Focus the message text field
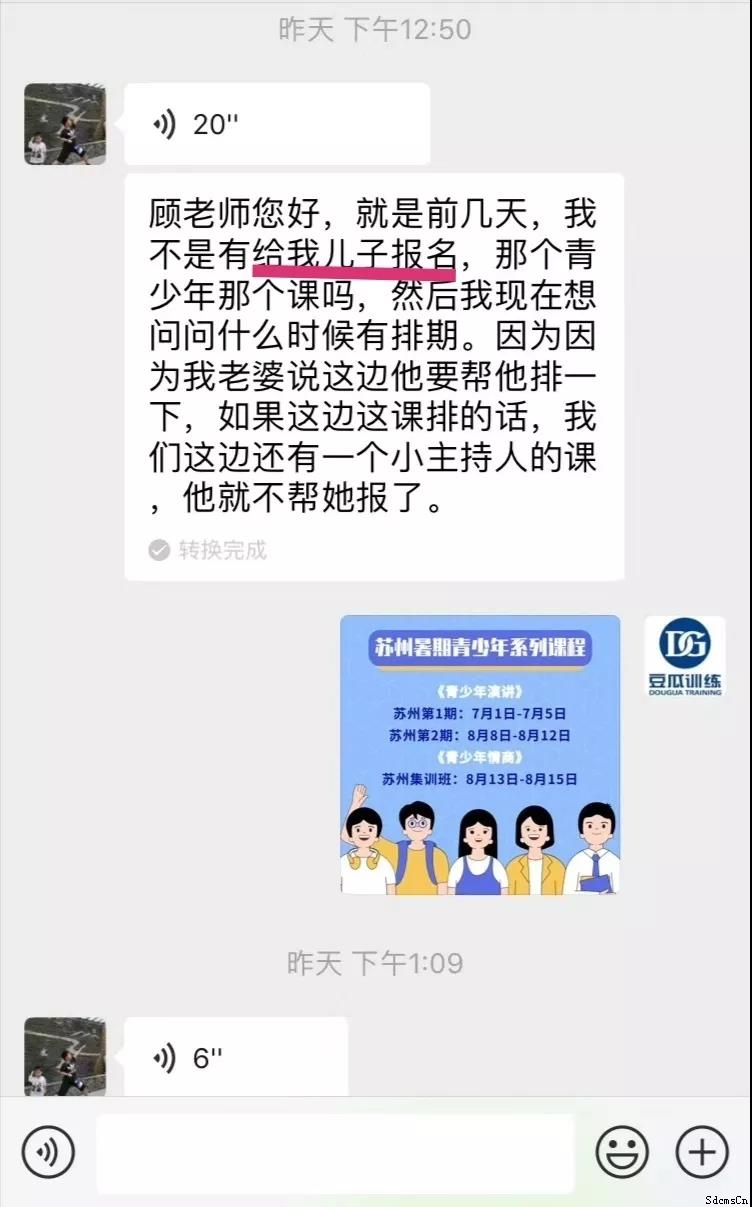This screenshot has width=752, height=1207. pos(335,1152)
